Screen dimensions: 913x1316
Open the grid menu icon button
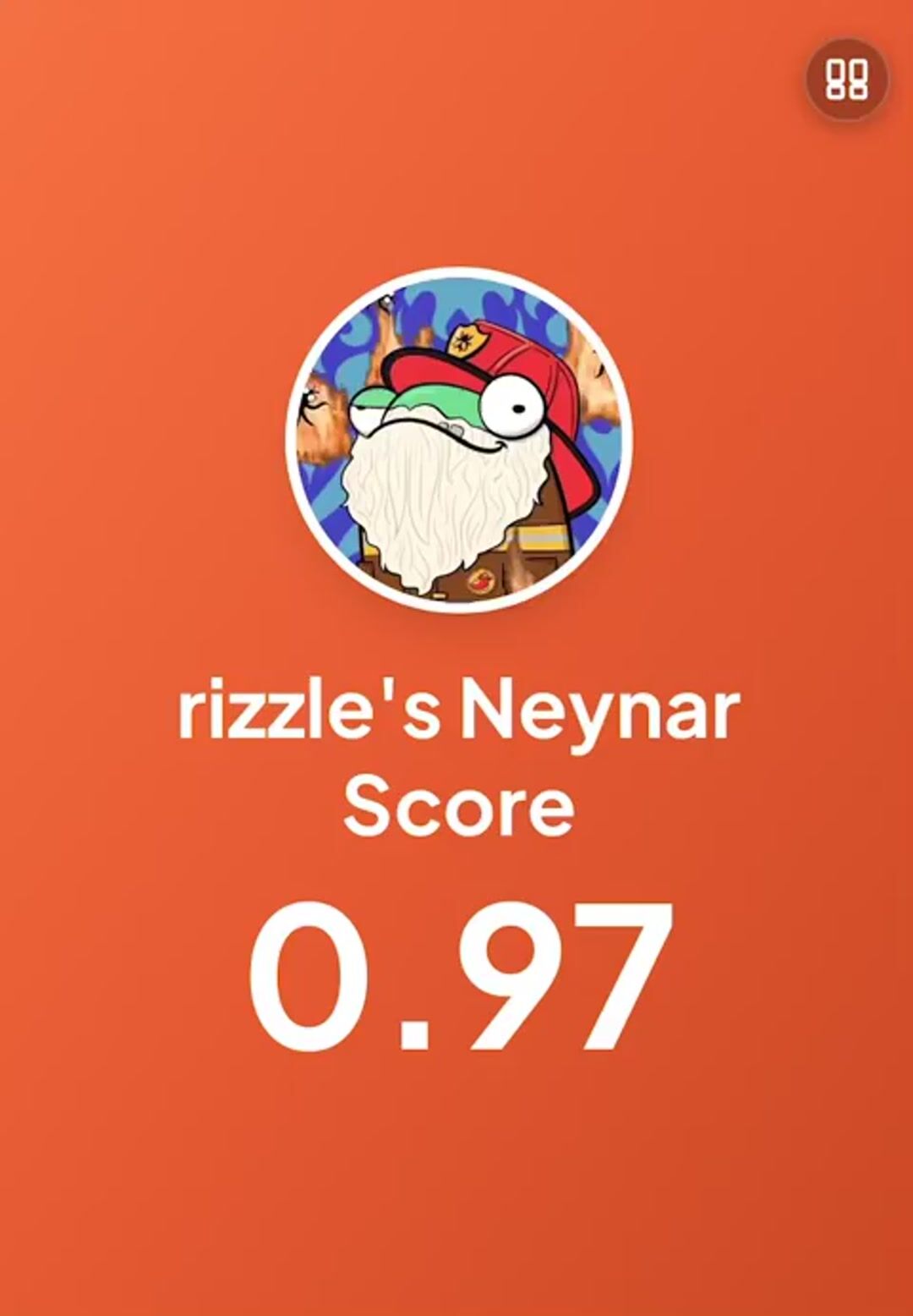point(846,80)
